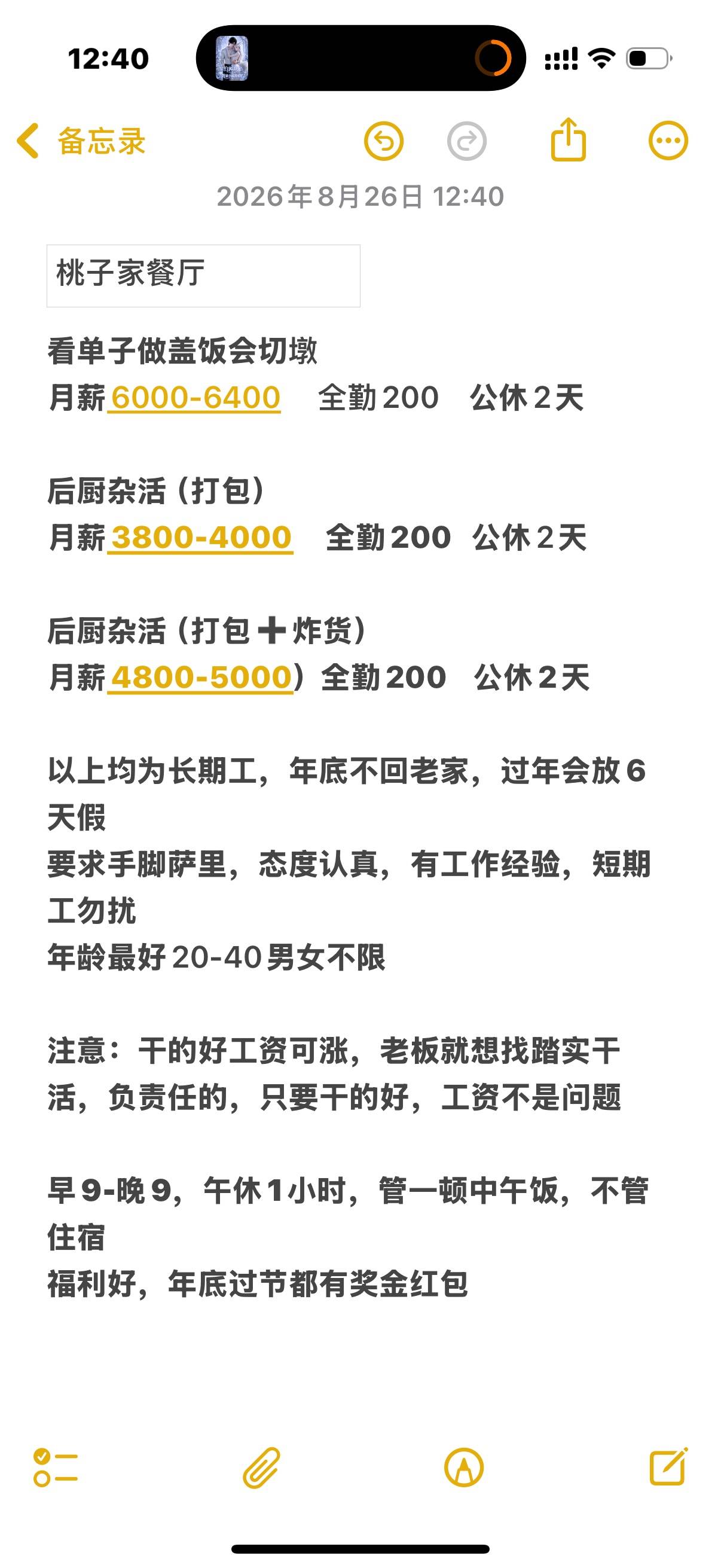721x1568 pixels.
Task: Open the markup pen tool
Action: (x=464, y=1468)
